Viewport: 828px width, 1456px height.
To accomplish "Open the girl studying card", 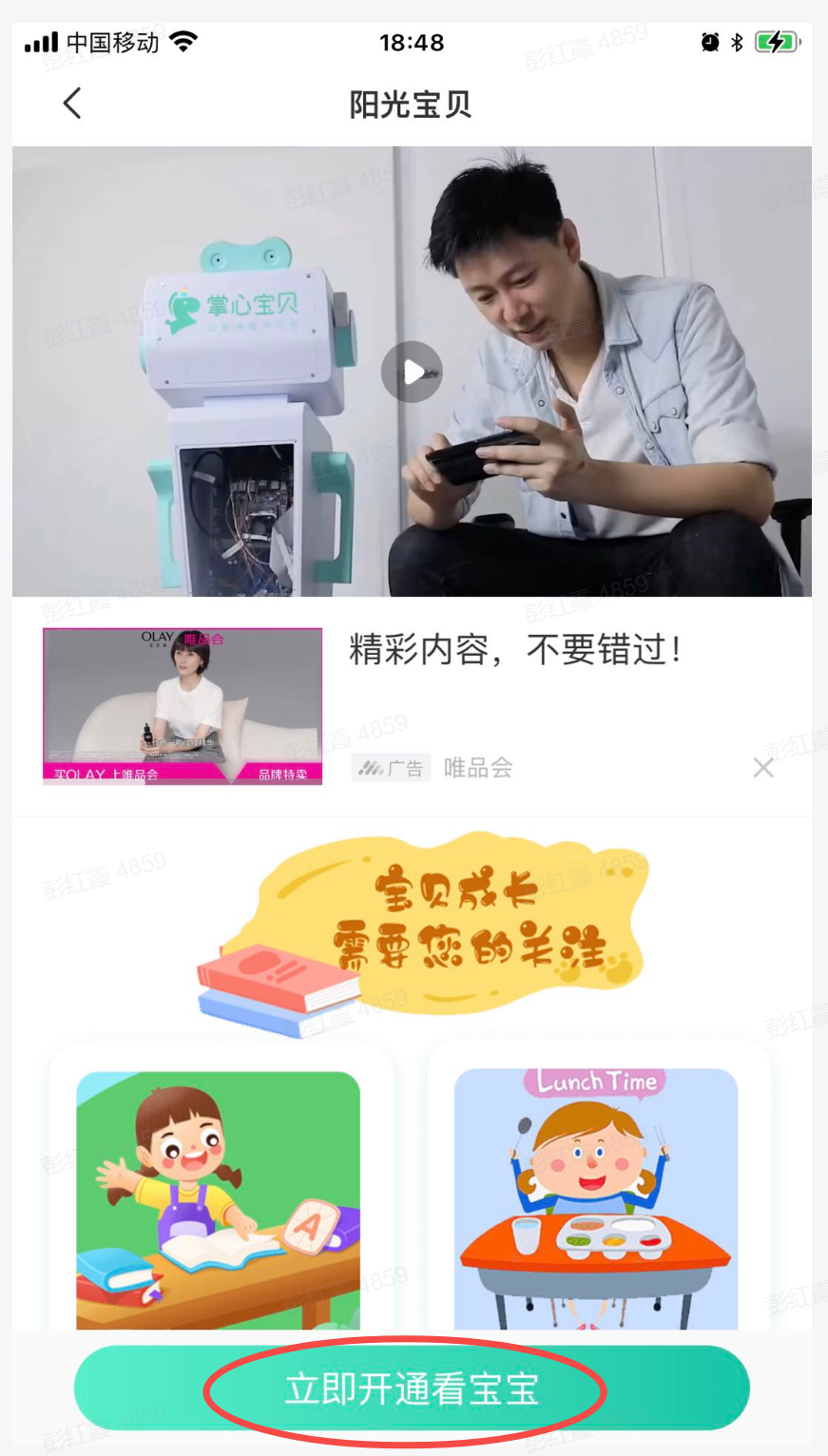I will click(x=219, y=1199).
